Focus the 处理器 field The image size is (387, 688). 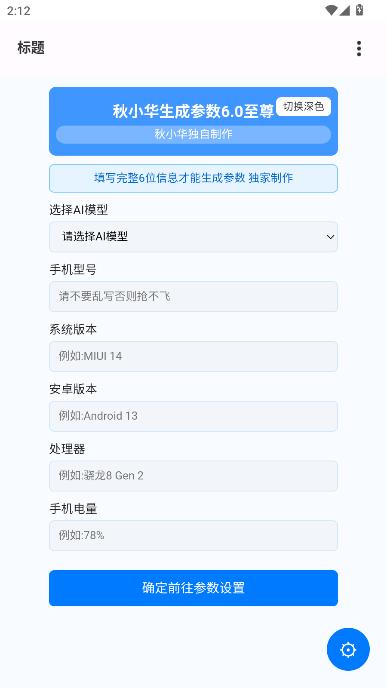[x=194, y=476]
